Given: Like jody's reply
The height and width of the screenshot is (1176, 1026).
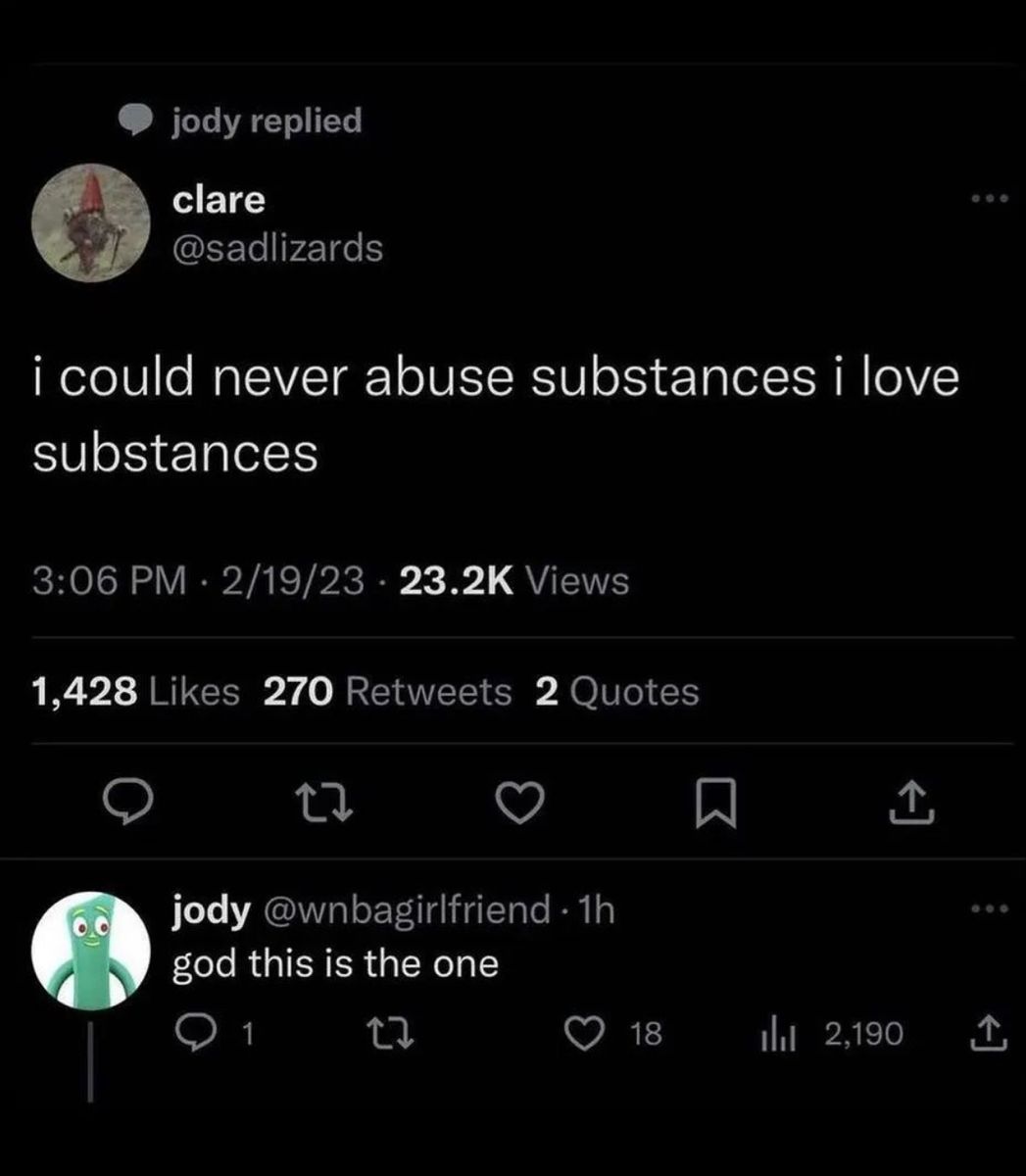Looking at the screenshot, I should [x=586, y=1032].
